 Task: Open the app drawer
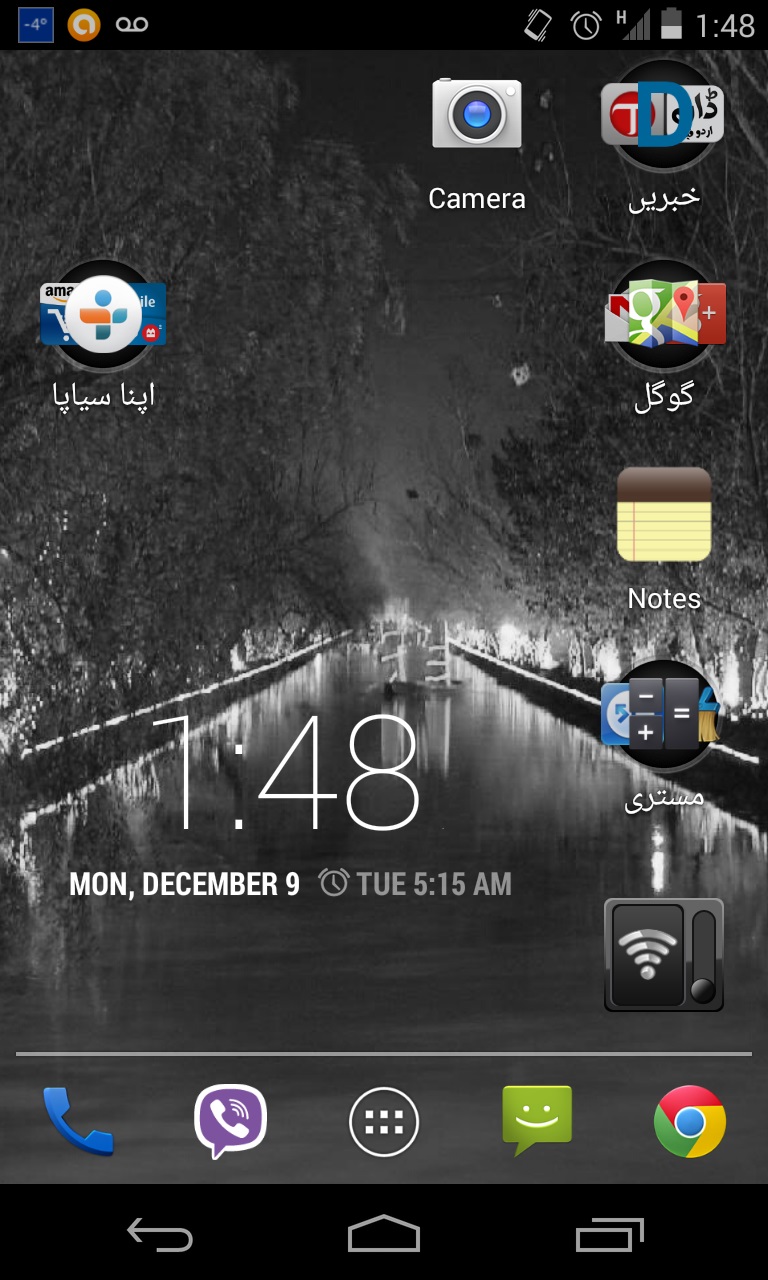384,1121
